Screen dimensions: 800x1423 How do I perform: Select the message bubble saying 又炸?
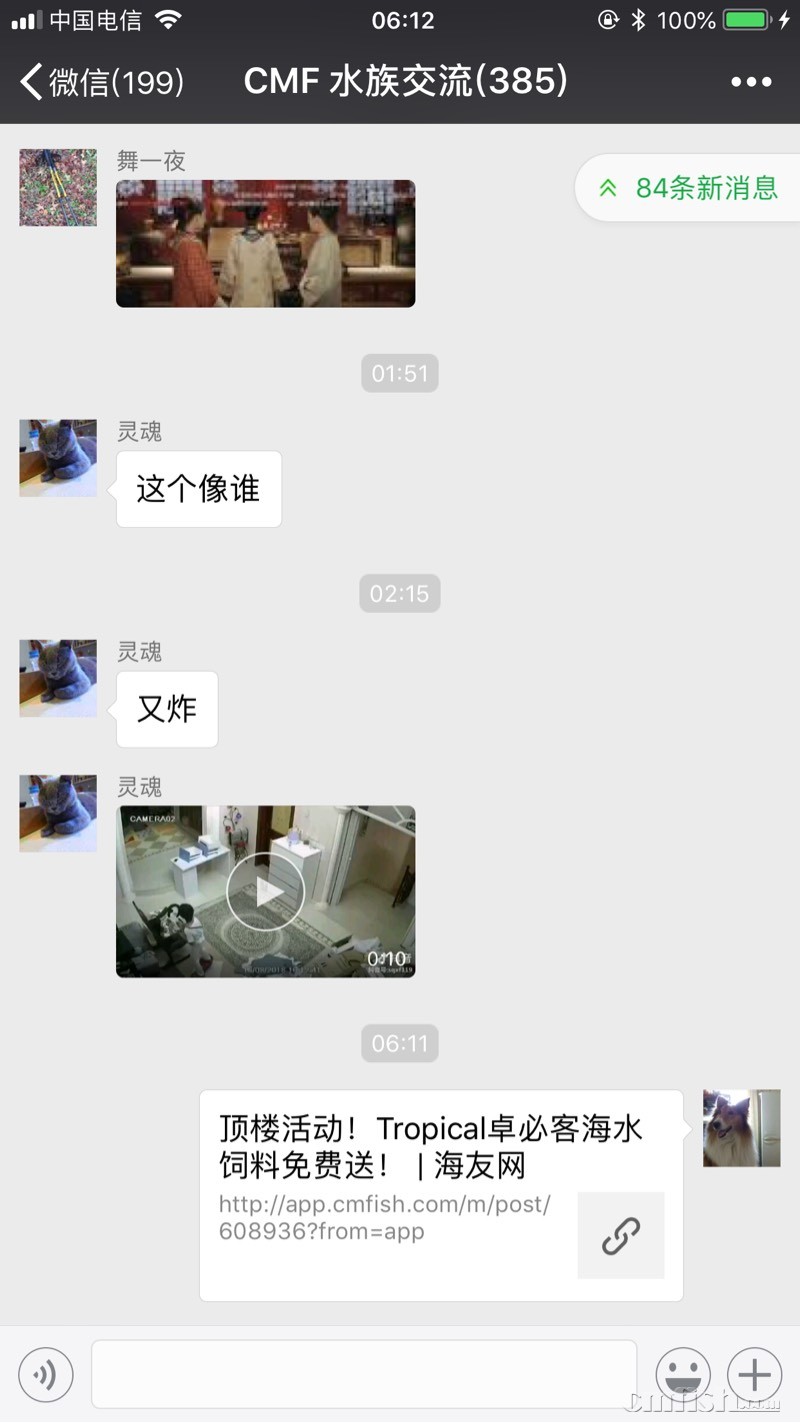tap(166, 709)
